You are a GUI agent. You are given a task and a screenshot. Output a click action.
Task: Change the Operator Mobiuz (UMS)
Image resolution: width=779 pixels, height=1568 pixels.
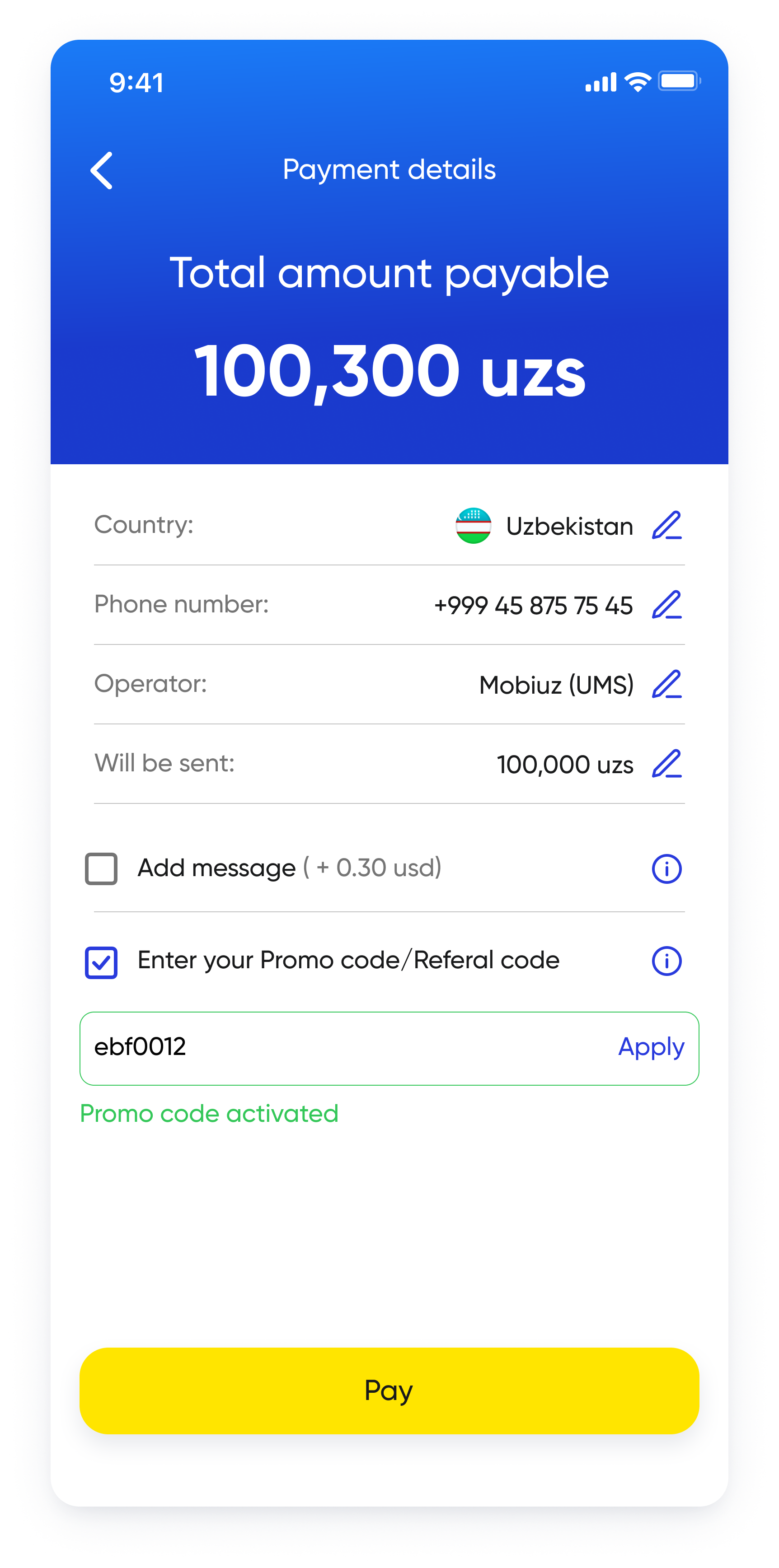tap(666, 684)
